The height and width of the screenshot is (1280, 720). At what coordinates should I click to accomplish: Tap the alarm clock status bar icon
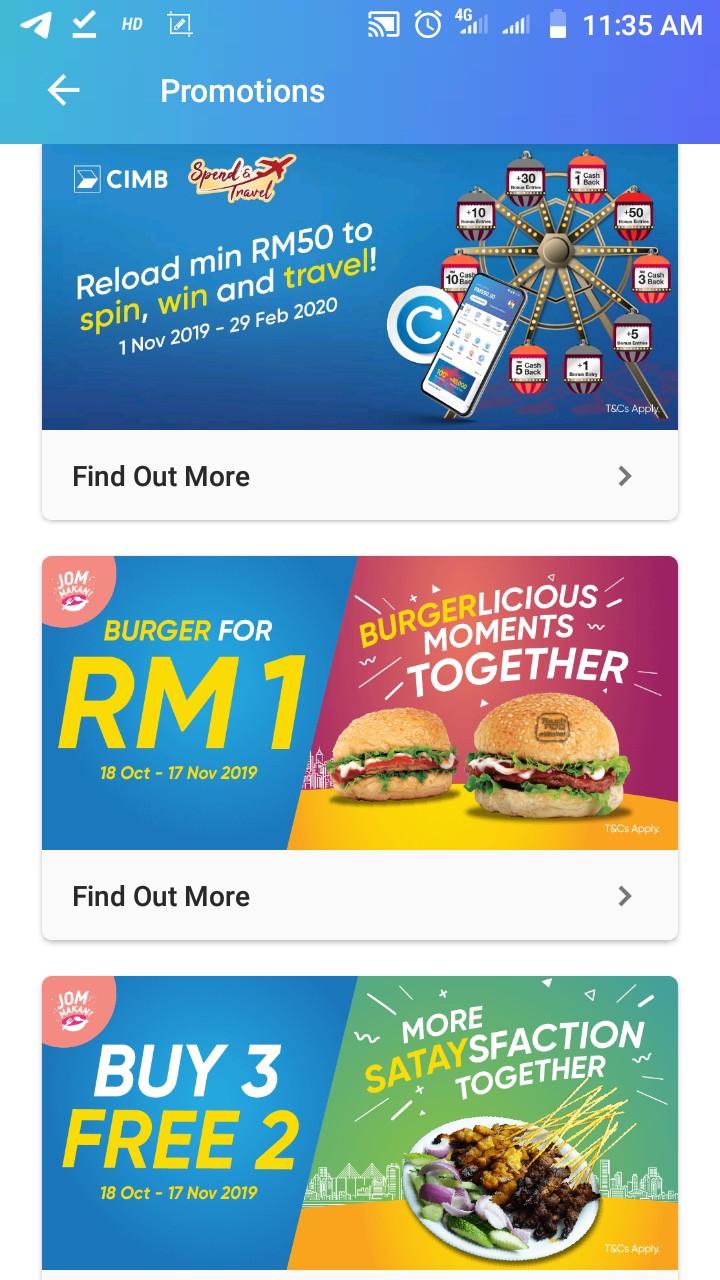point(428,25)
